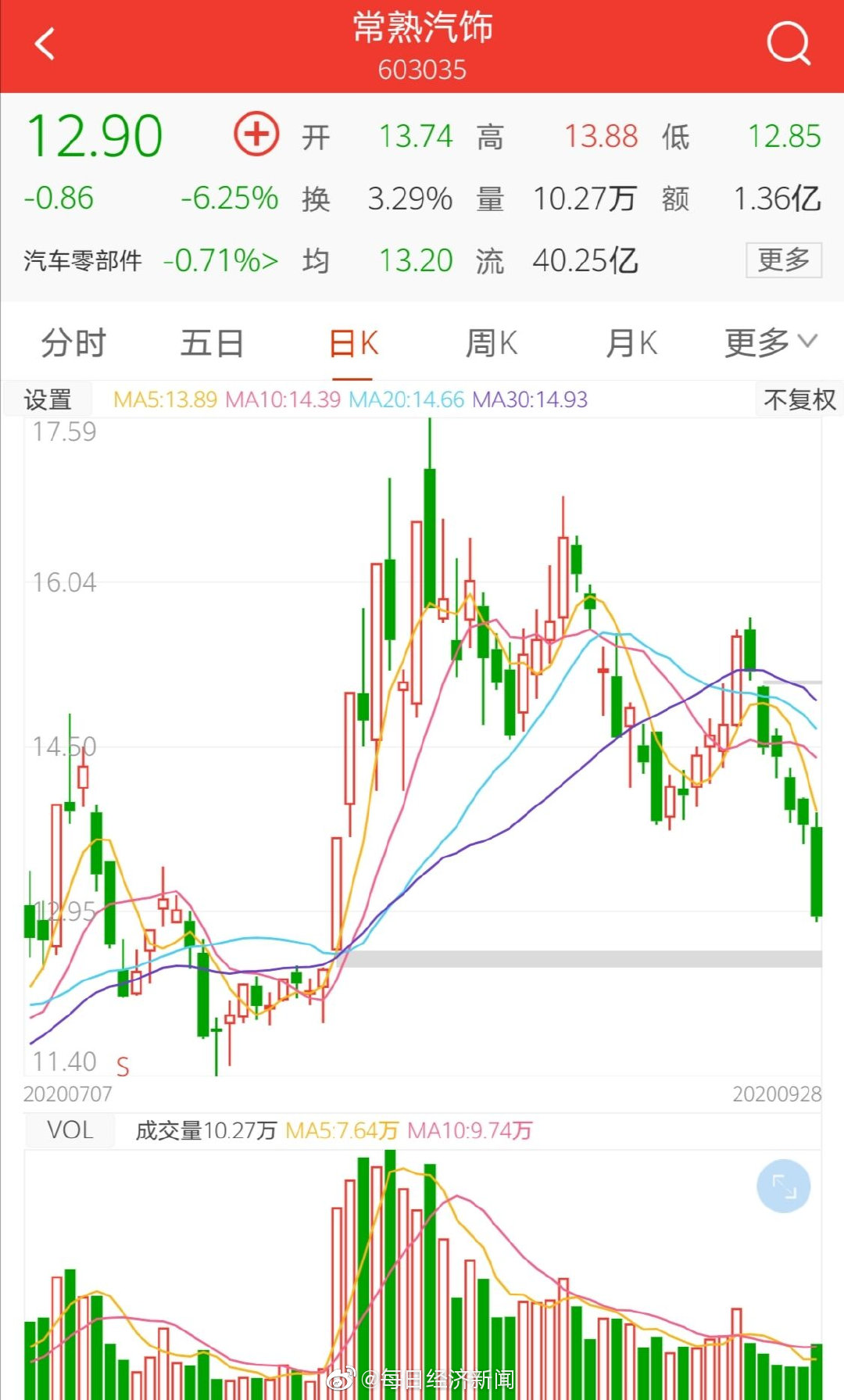Switch to the 月K tab

[x=631, y=343]
